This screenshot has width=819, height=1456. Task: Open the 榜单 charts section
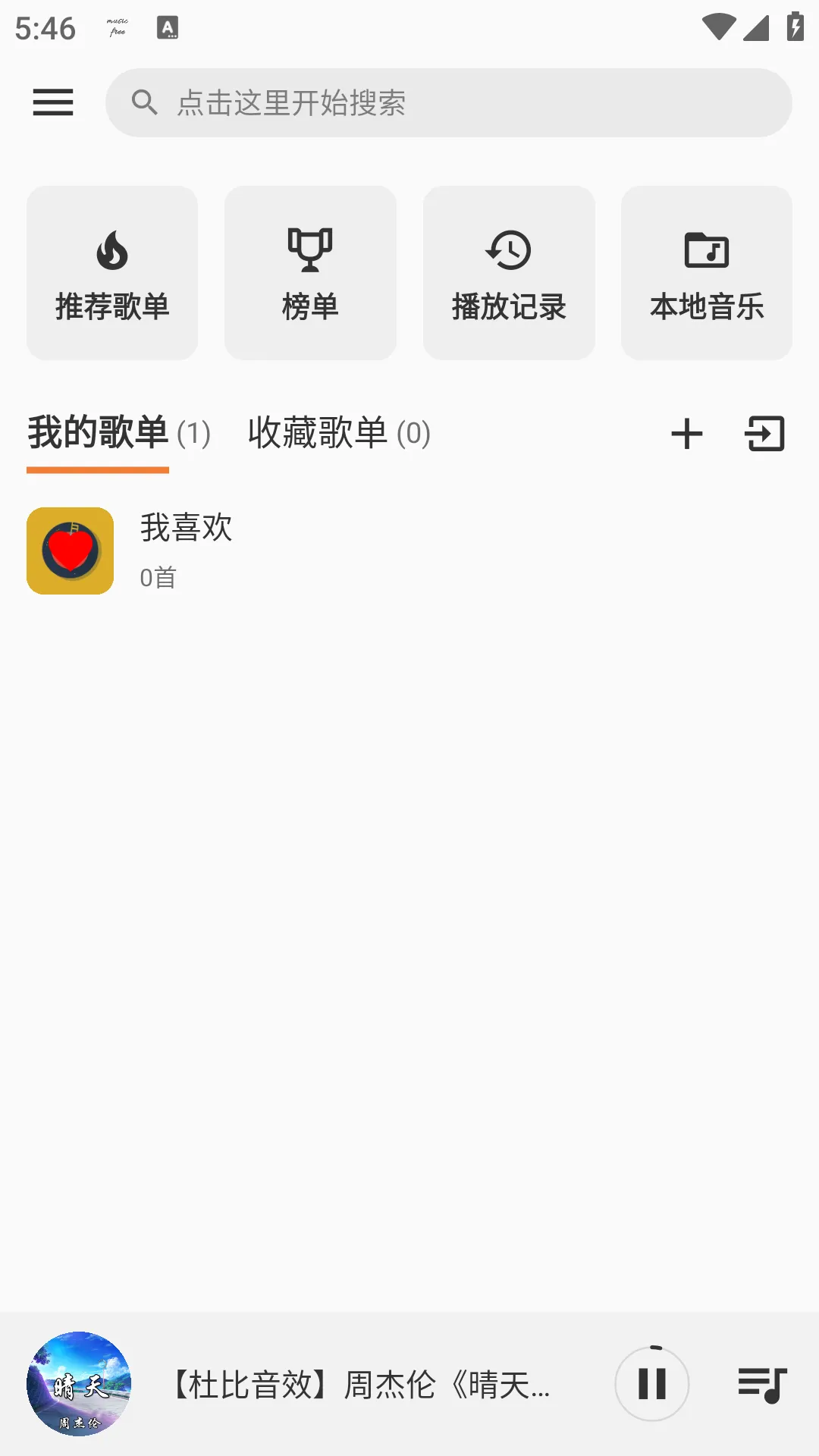[x=310, y=271]
